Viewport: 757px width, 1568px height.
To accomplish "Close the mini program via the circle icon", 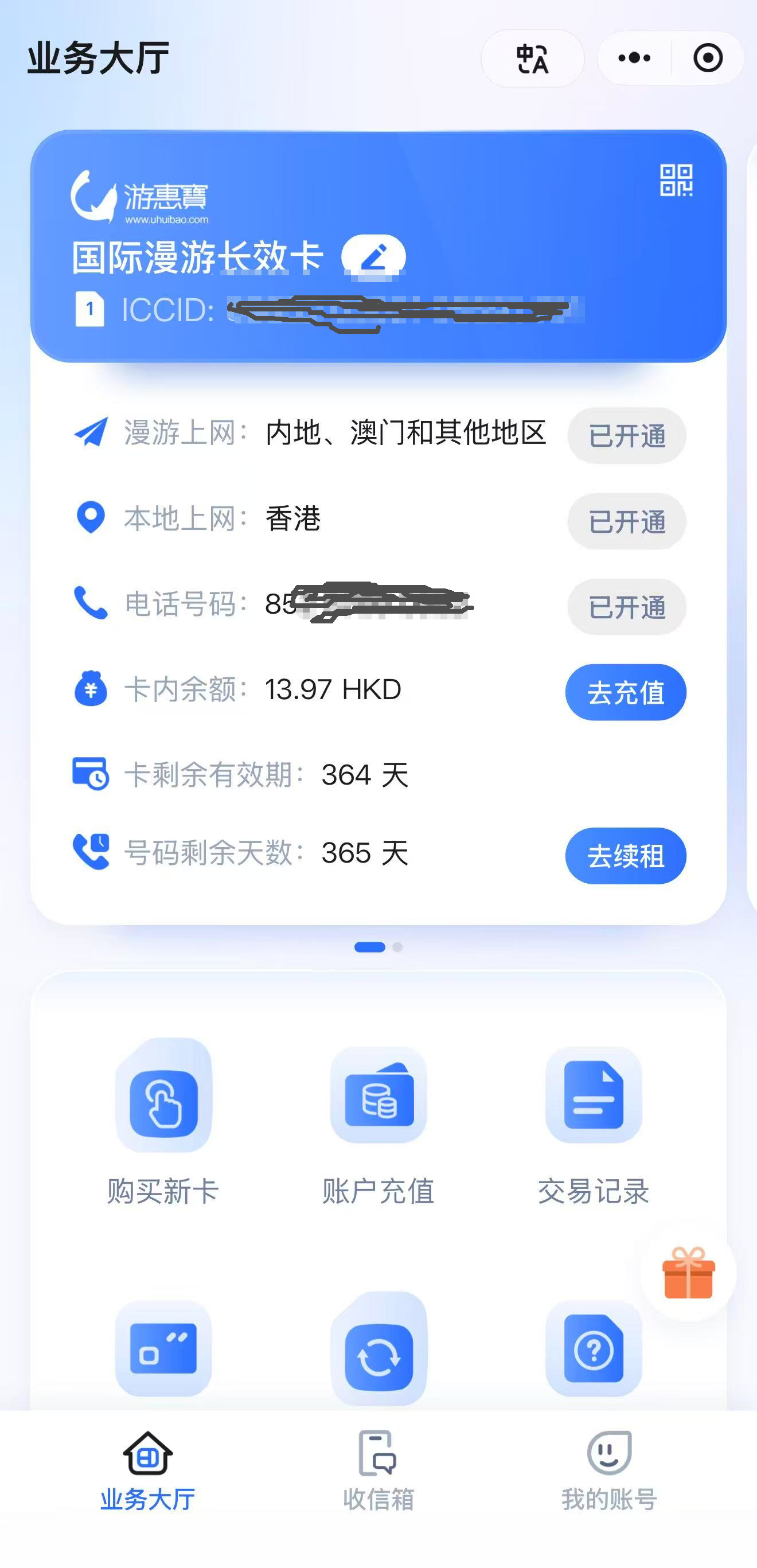I will (708, 58).
